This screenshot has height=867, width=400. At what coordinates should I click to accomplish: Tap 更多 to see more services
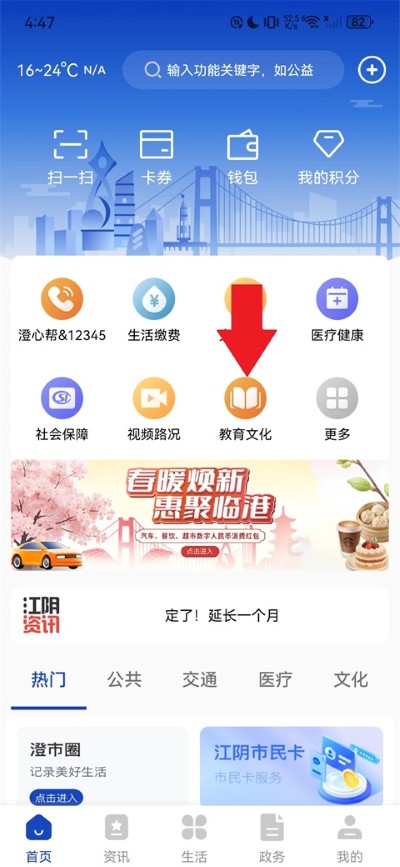point(337,409)
